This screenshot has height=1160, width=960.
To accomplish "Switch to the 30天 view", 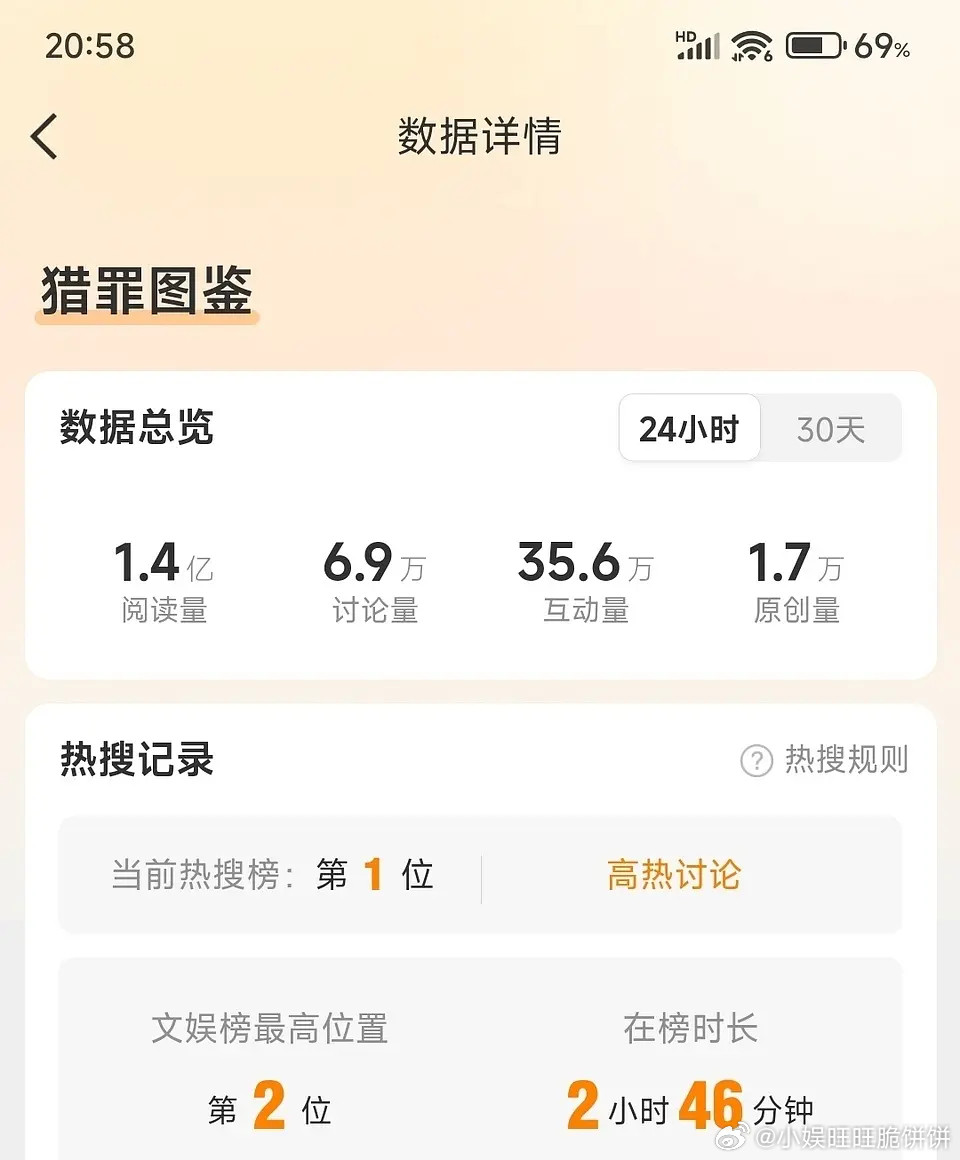I will pyautogui.click(x=832, y=428).
